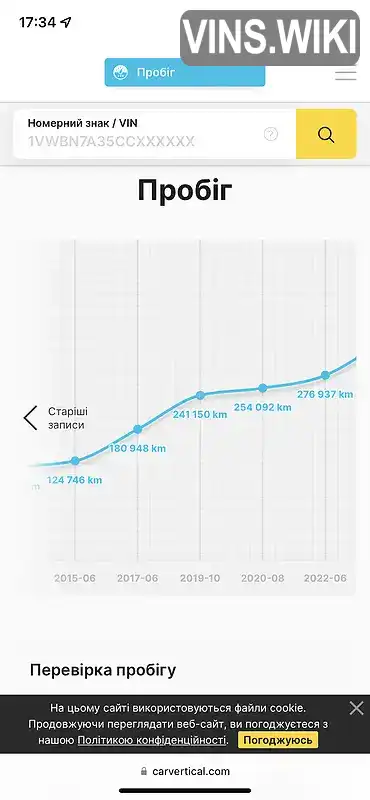Tap the blue Пробіг button
The image size is (370, 800).
click(185, 72)
